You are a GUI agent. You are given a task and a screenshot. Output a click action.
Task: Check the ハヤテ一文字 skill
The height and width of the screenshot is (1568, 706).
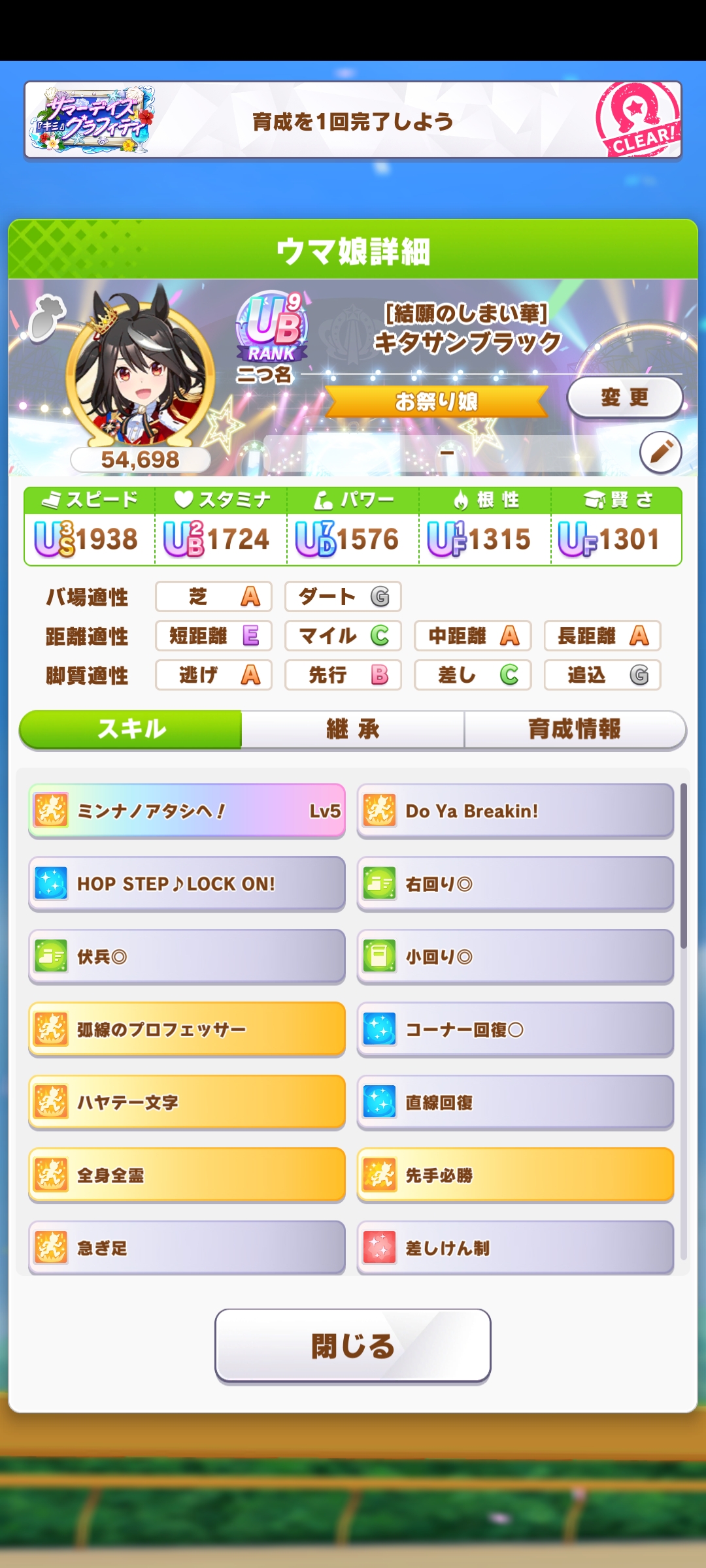(187, 1103)
